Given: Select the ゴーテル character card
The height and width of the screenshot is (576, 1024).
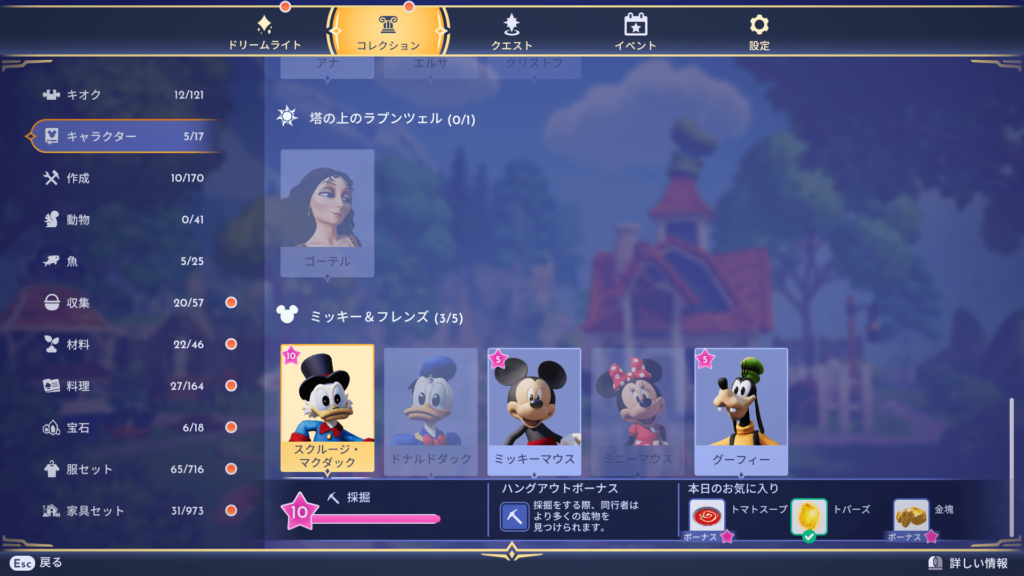Looking at the screenshot, I should click(328, 212).
